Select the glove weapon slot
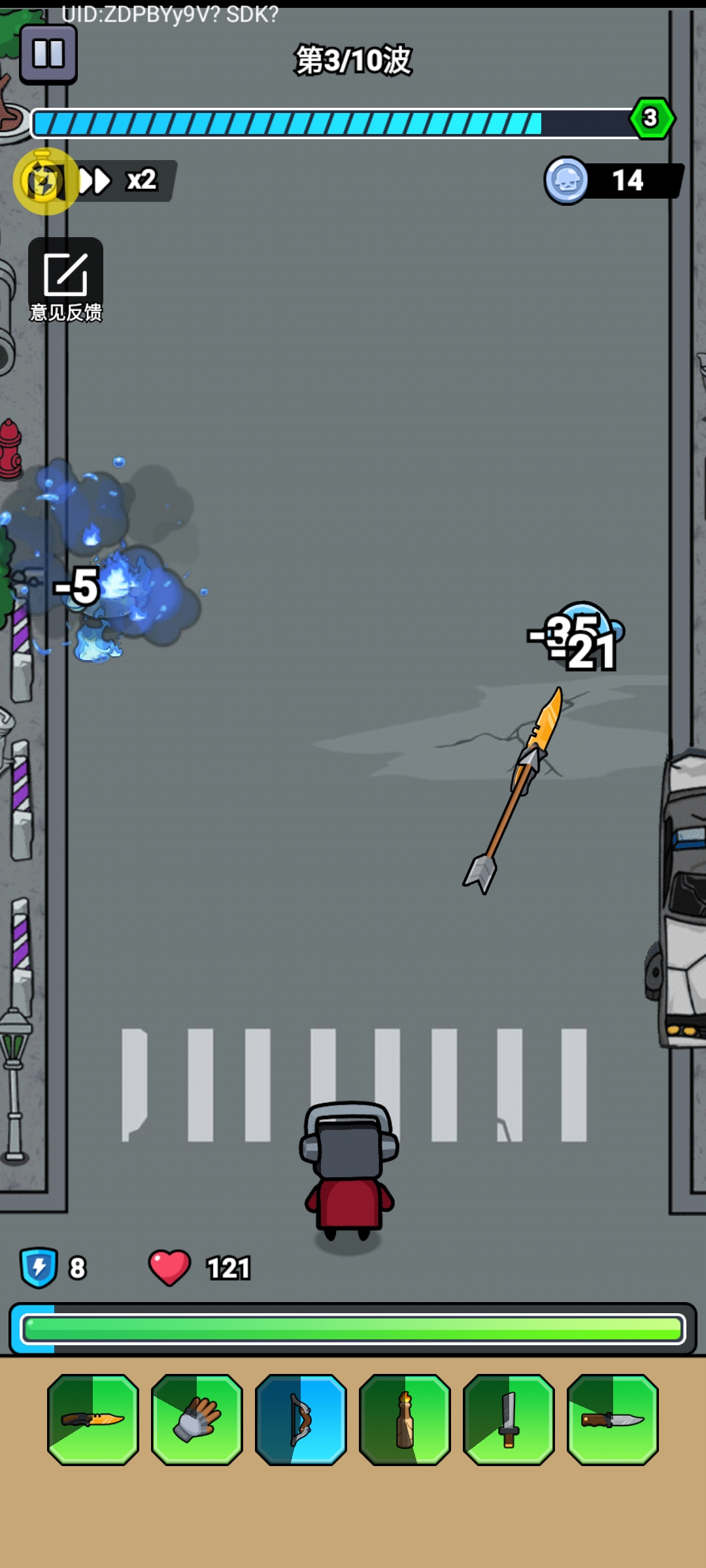The width and height of the screenshot is (706, 1568). tap(197, 1419)
